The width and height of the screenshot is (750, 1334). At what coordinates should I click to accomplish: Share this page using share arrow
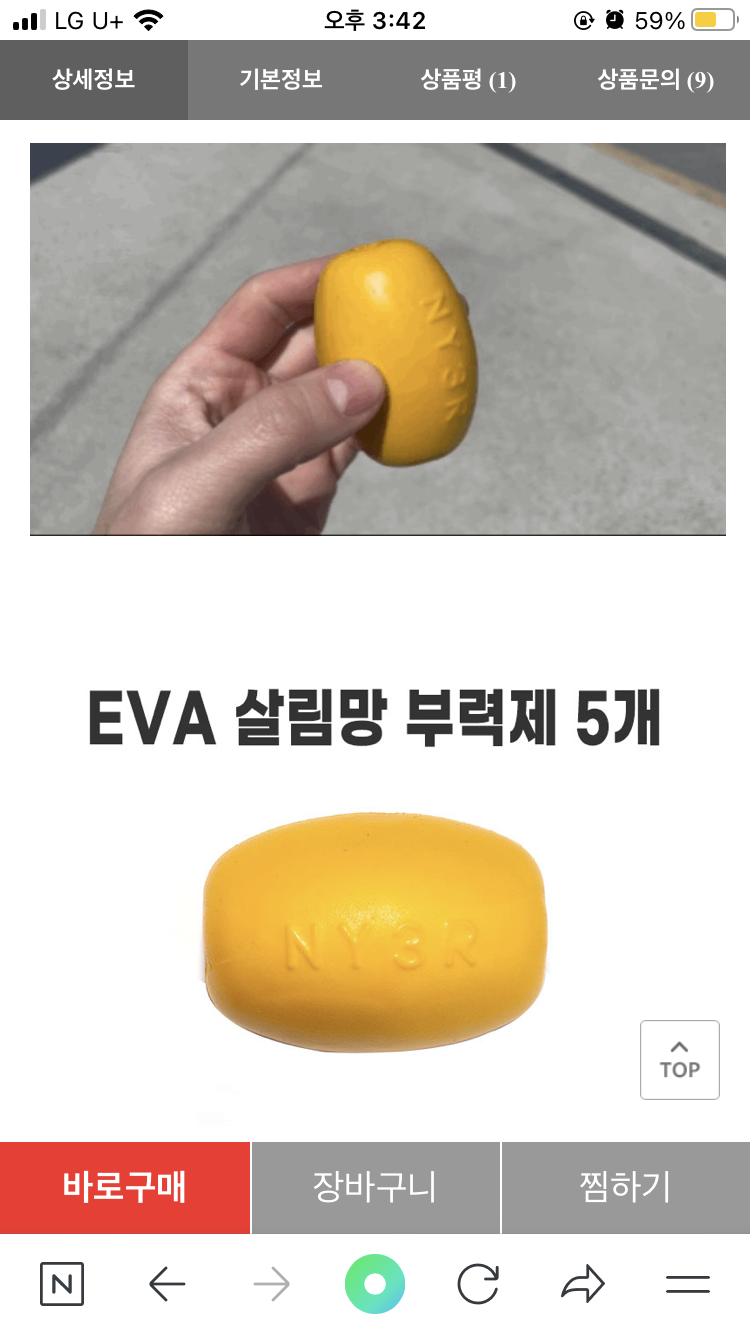pos(583,1284)
